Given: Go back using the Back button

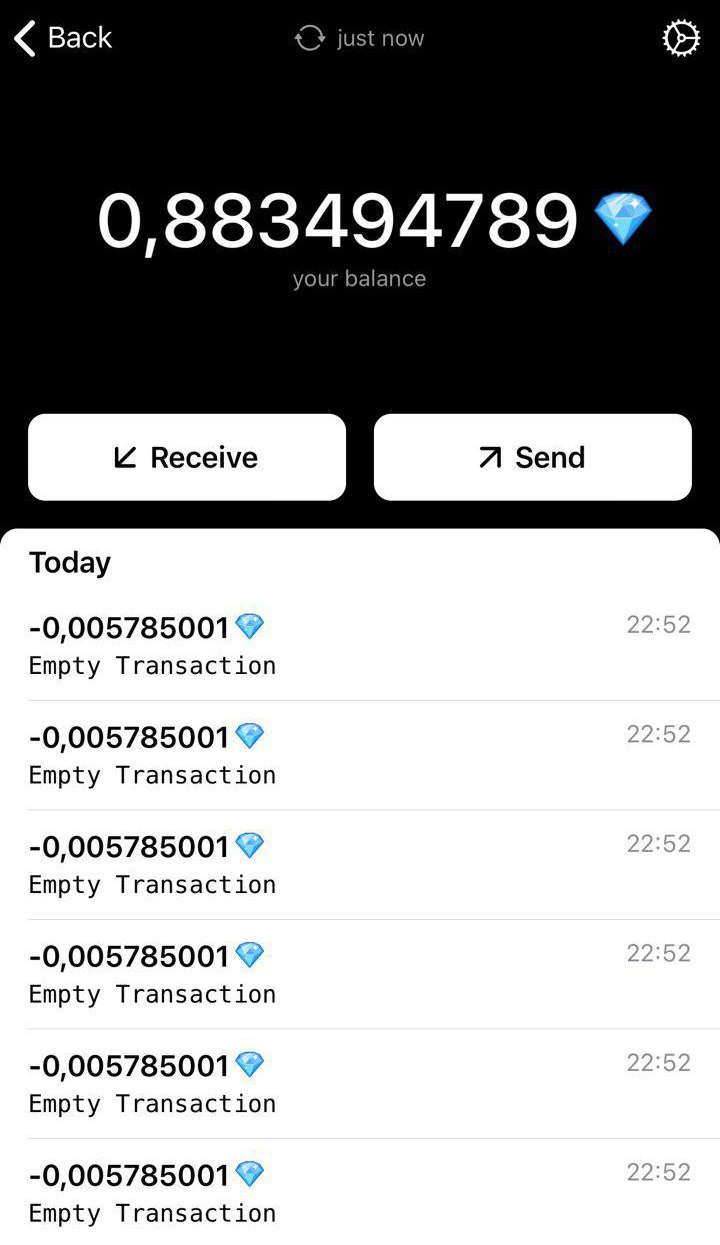Looking at the screenshot, I should [62, 39].
